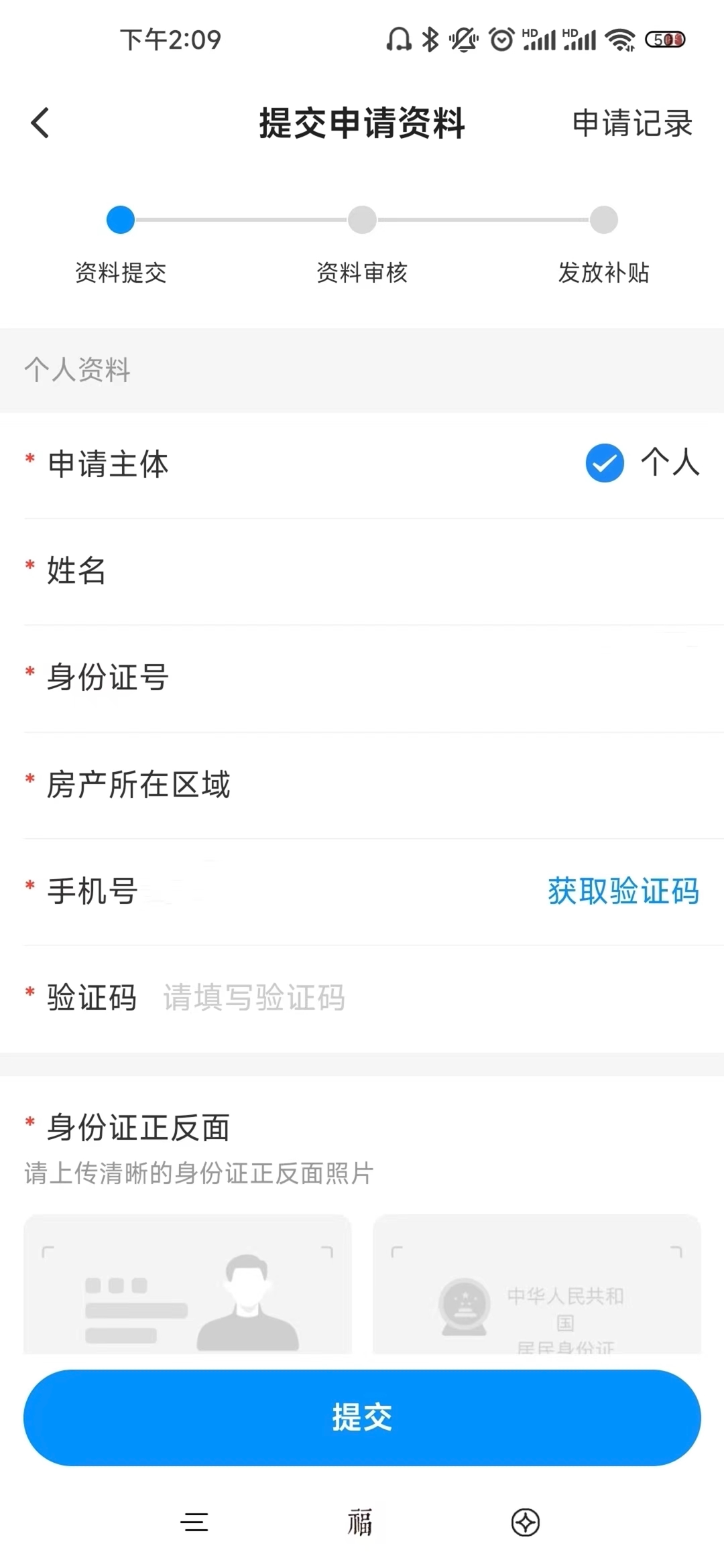The height and width of the screenshot is (1568, 724).
Task: Go back using the top-left arrow
Action: pos(40,123)
